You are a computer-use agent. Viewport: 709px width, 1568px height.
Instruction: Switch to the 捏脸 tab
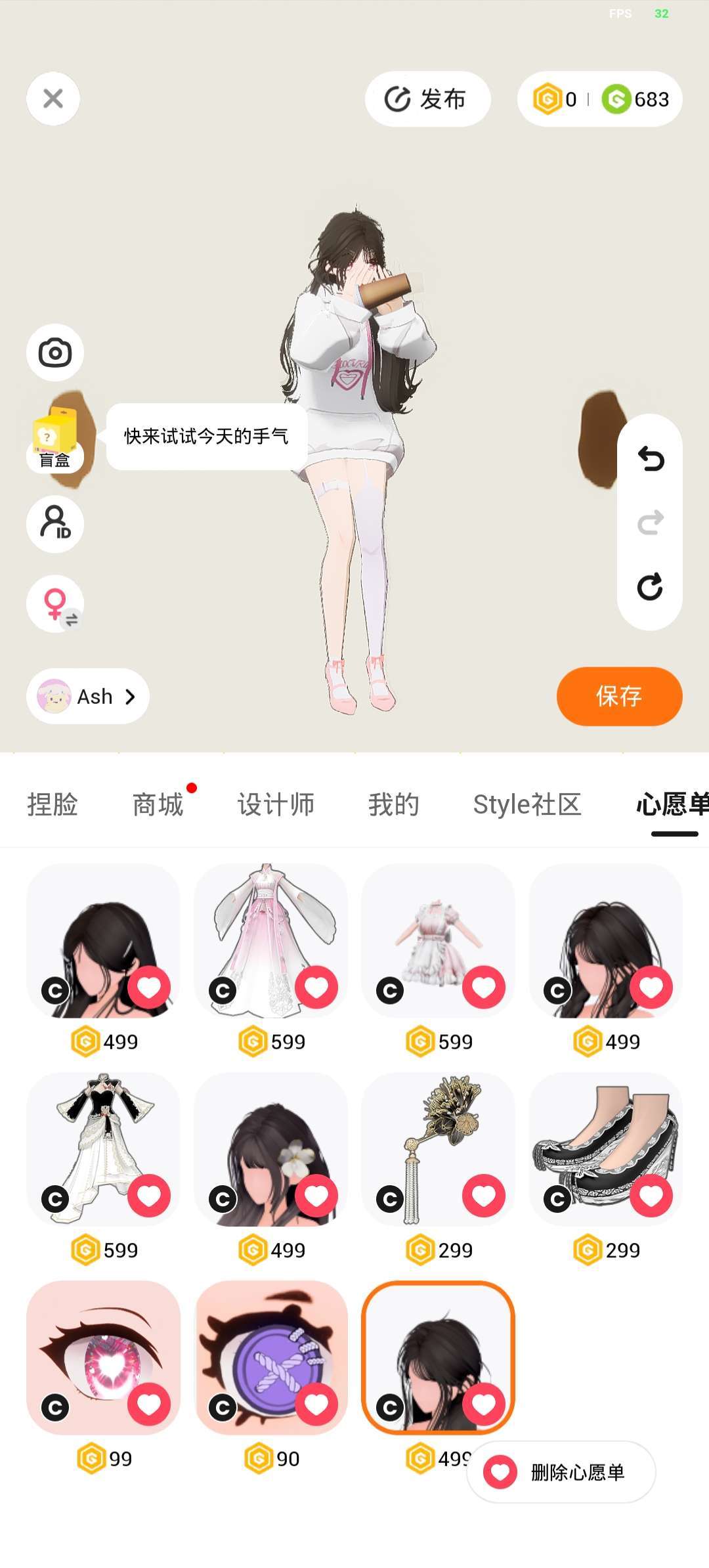click(x=53, y=804)
